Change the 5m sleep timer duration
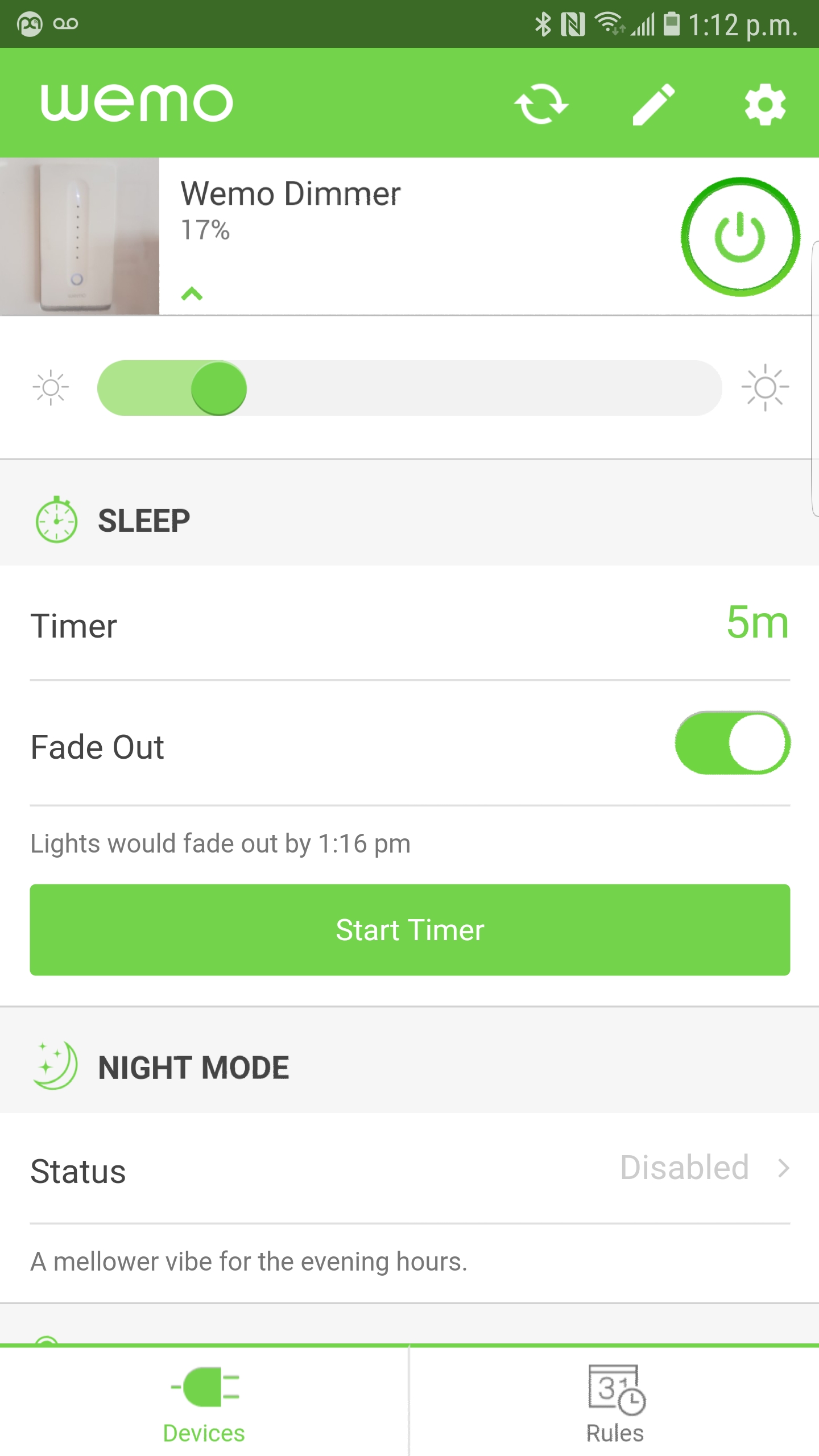Image resolution: width=819 pixels, height=1456 pixels. click(x=758, y=623)
